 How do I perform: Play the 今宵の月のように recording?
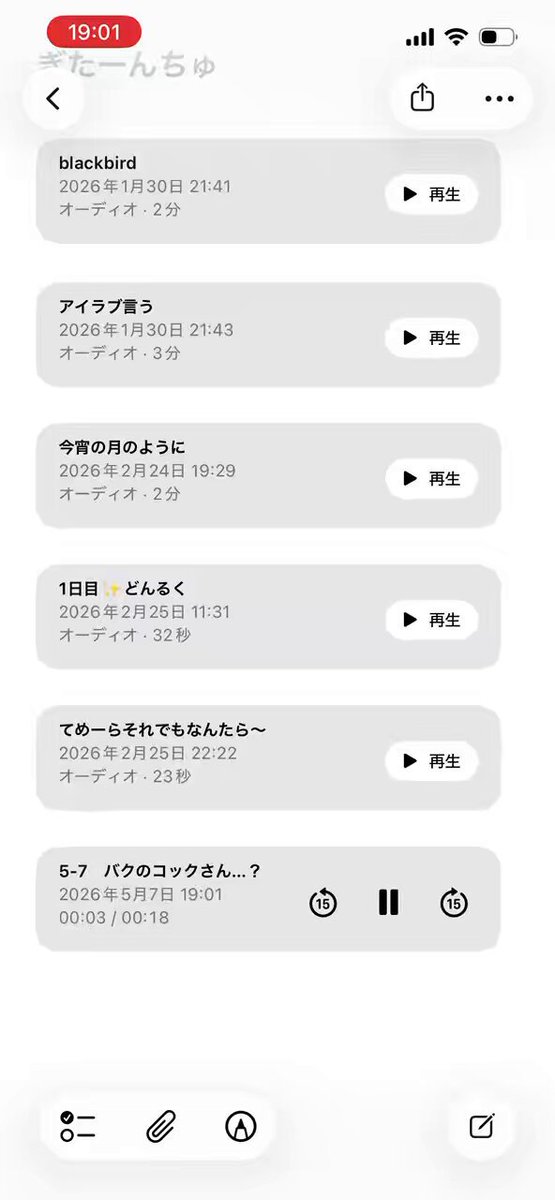tap(431, 479)
